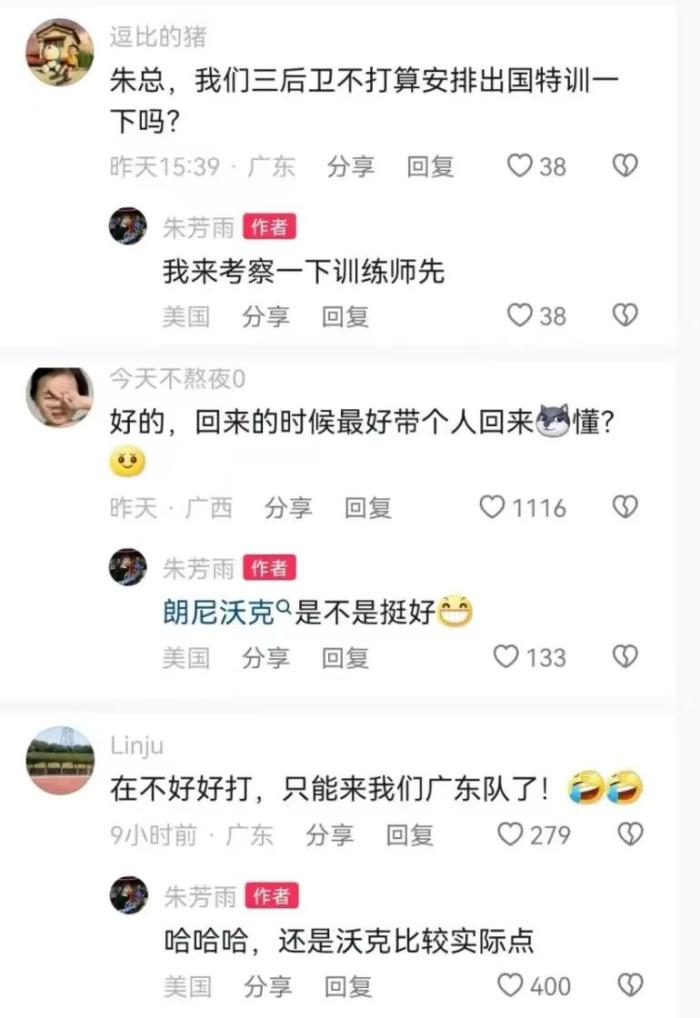Reply to 逗比的猪's comment
Screen dimensions: 700x1018
(x=430, y=166)
